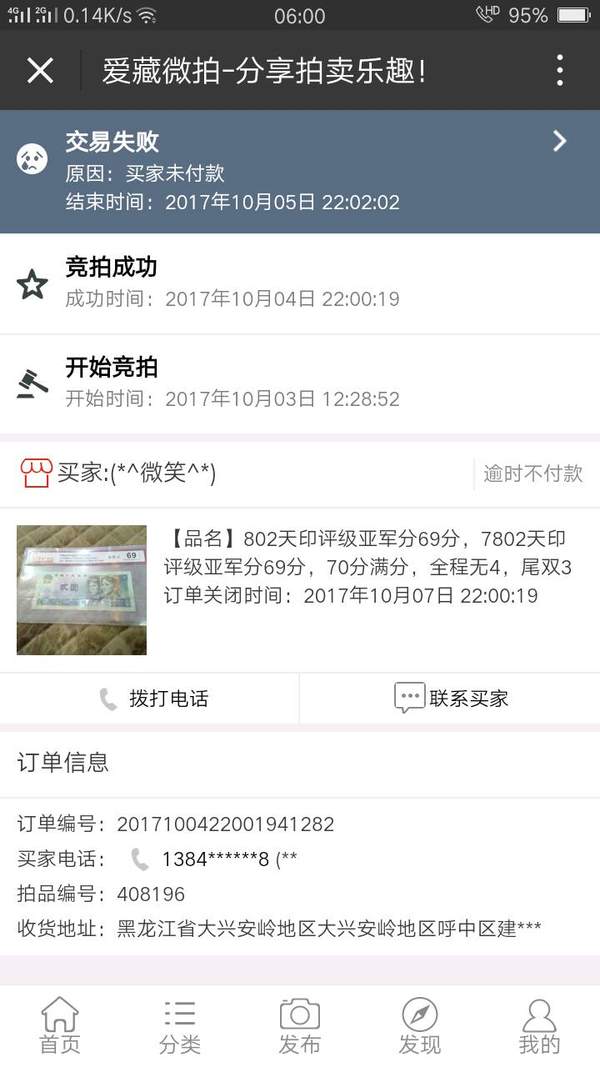This screenshot has width=600, height=1067.
Task: Go to the 首页 tab
Action: [x=60, y=1026]
